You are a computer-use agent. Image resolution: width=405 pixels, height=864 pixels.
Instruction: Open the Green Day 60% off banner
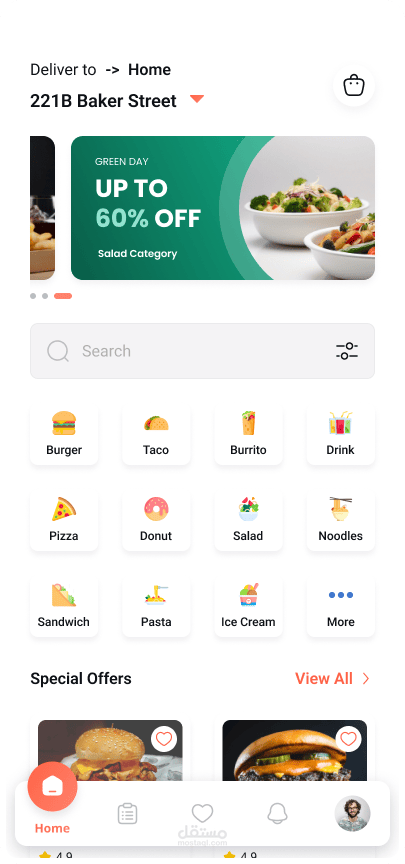point(223,208)
